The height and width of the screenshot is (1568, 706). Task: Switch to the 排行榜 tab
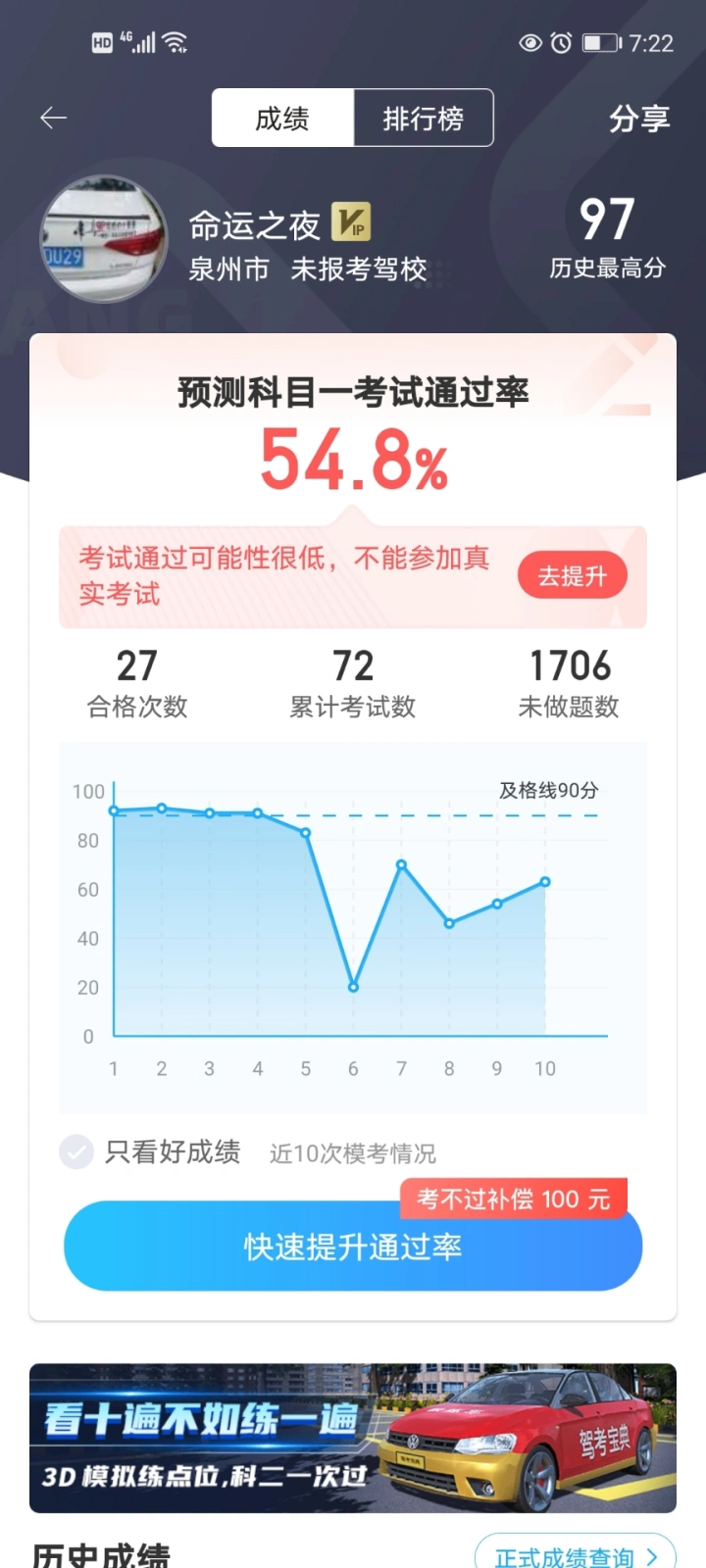click(x=423, y=119)
